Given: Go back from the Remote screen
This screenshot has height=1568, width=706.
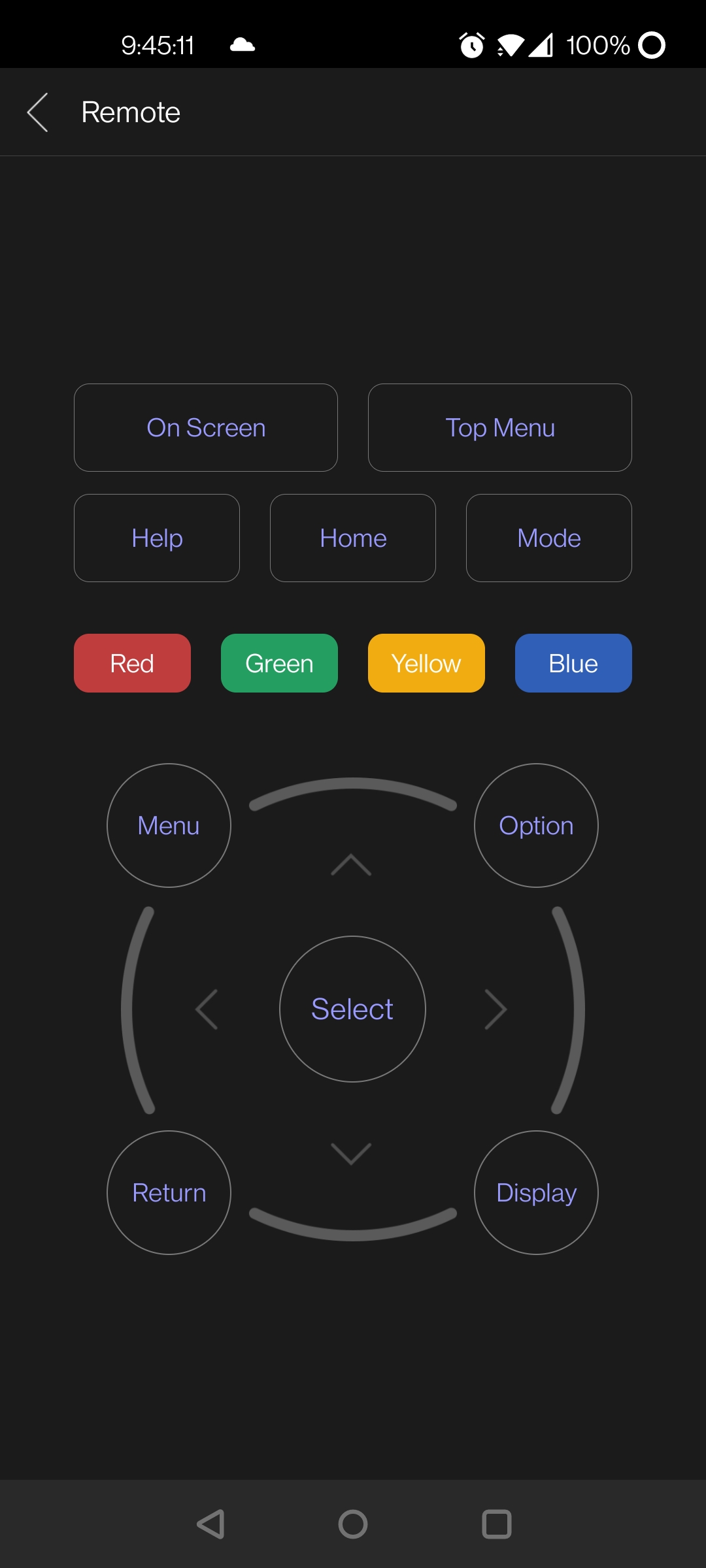Looking at the screenshot, I should tap(38, 112).
